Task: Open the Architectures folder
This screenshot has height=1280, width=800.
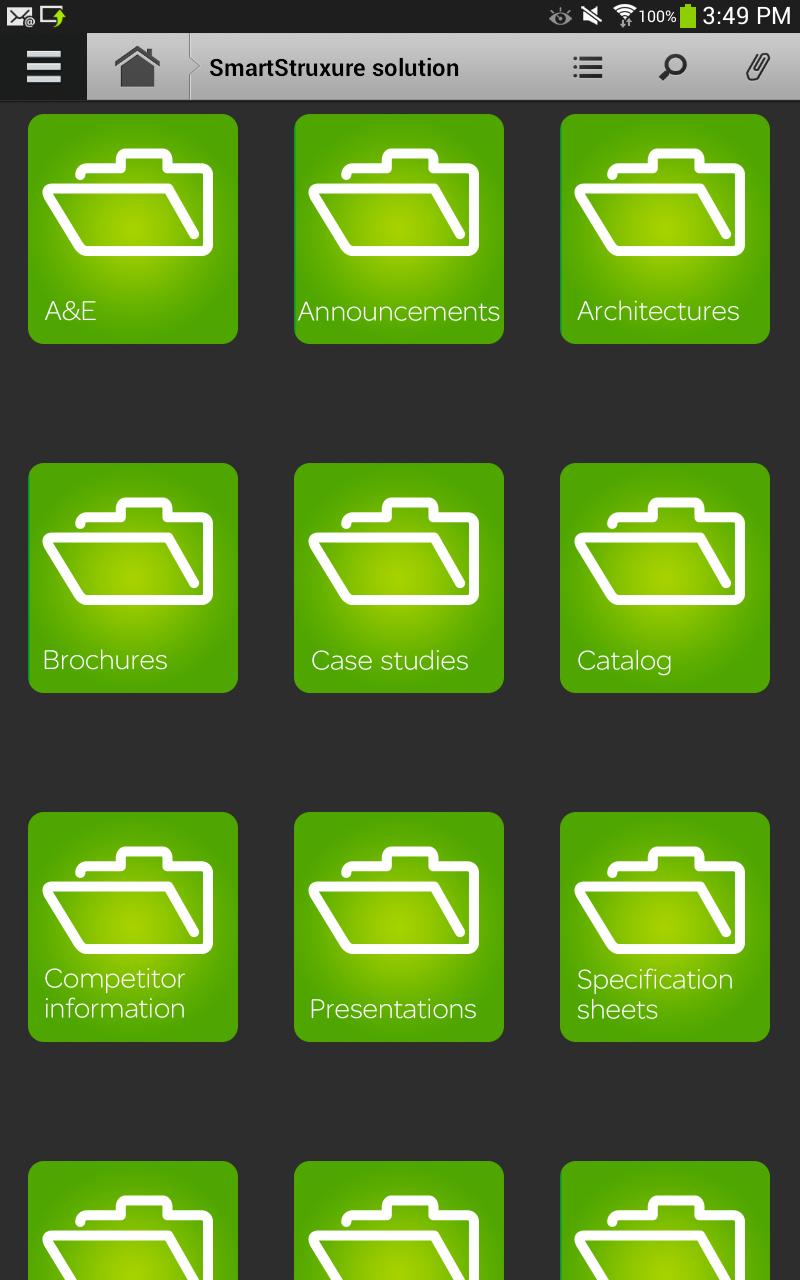Action: coord(665,228)
